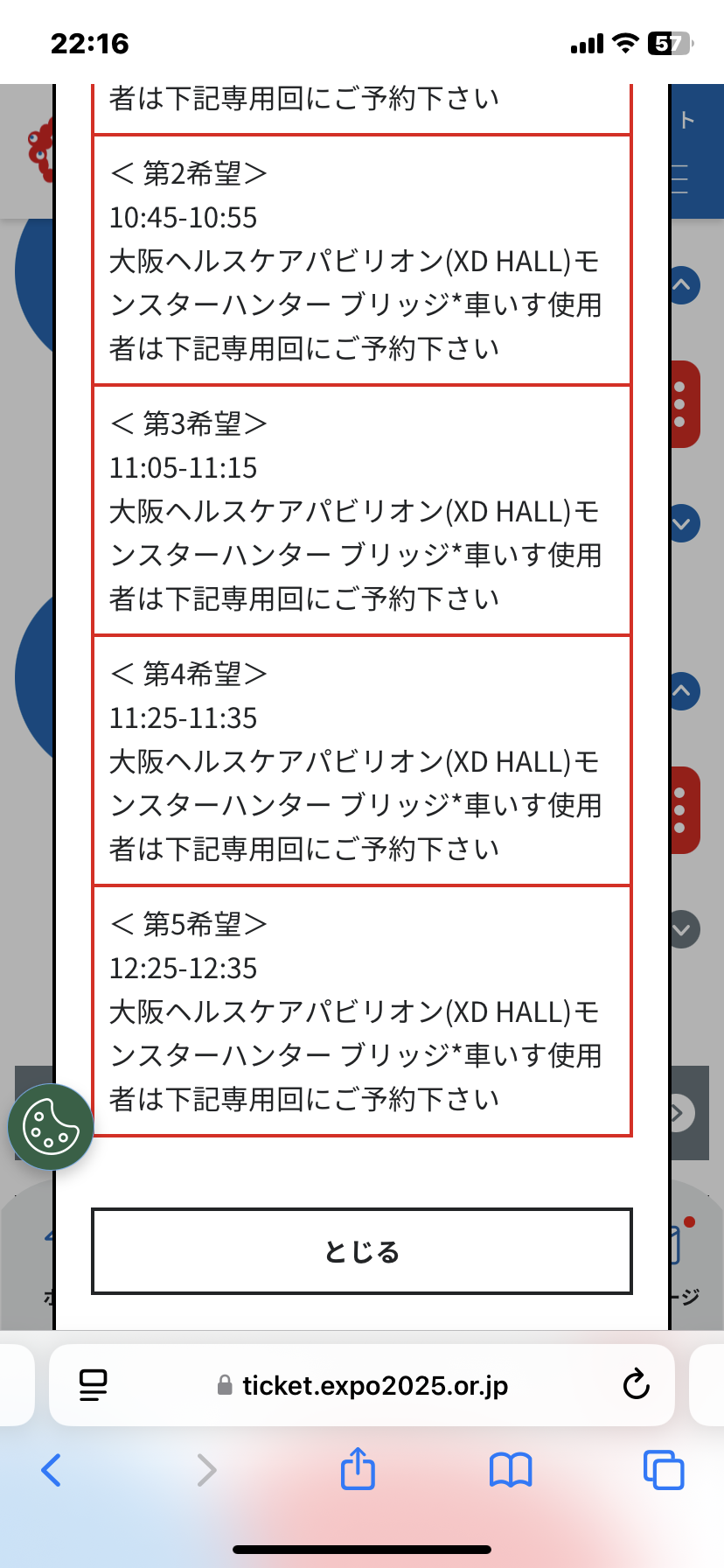
Task: Open Safari page settings menu
Action: tap(93, 1385)
